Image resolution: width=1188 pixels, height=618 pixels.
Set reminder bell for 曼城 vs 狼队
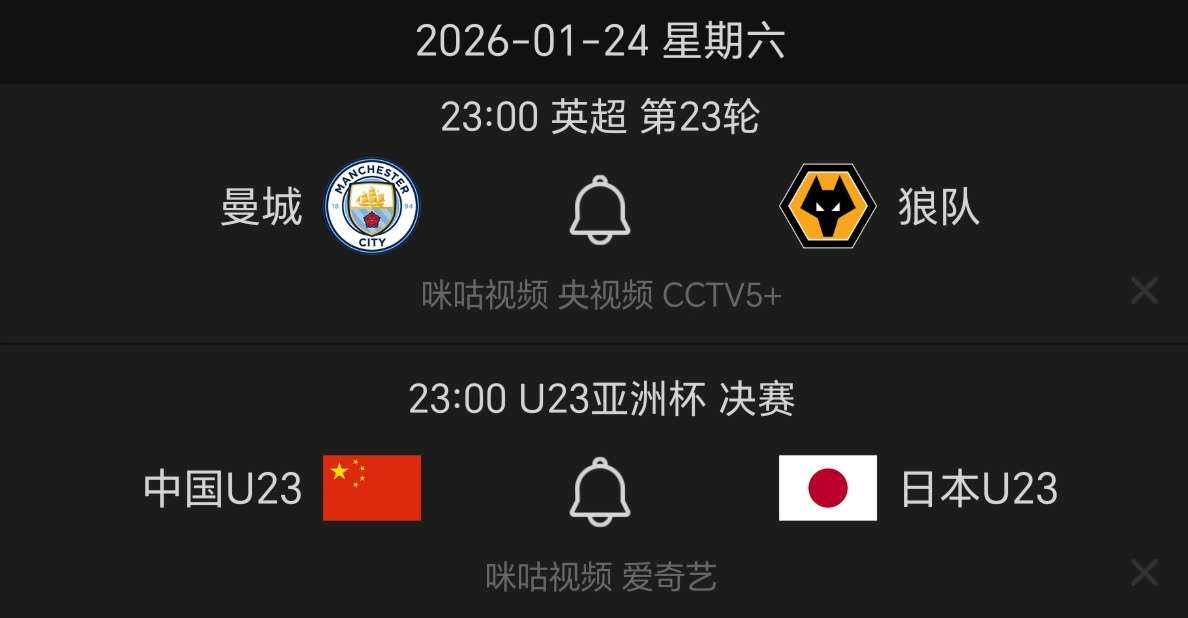coord(600,209)
